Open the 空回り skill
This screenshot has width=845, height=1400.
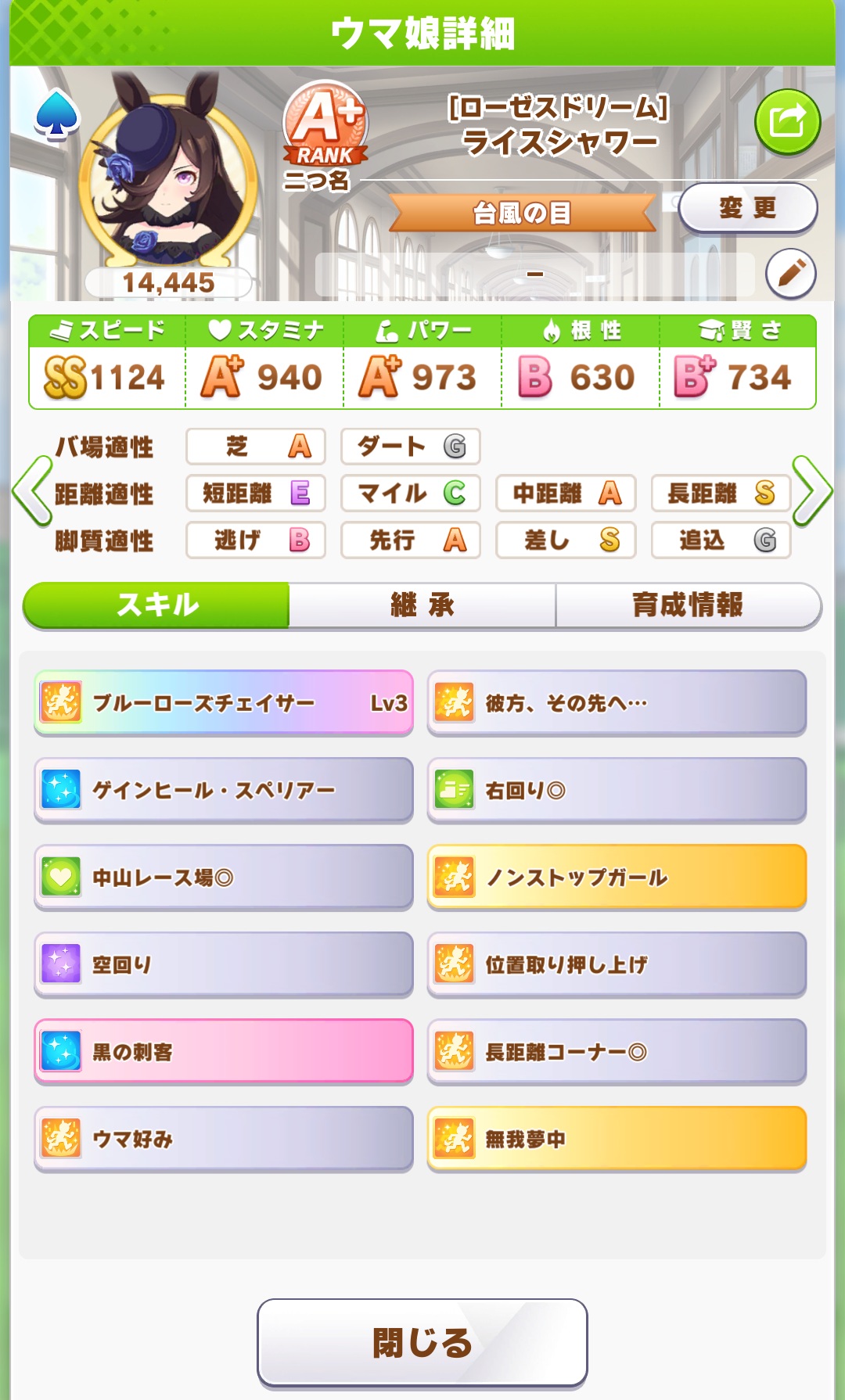pyautogui.click(x=224, y=964)
